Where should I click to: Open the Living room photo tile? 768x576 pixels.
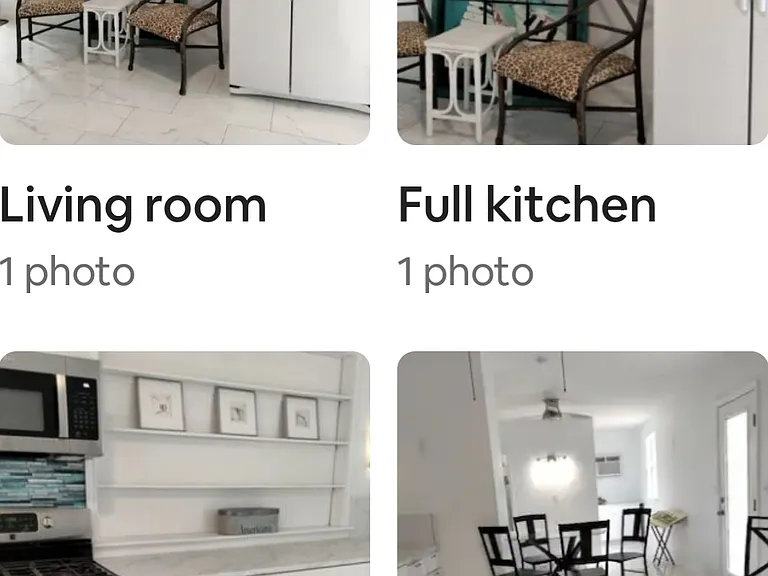click(185, 72)
